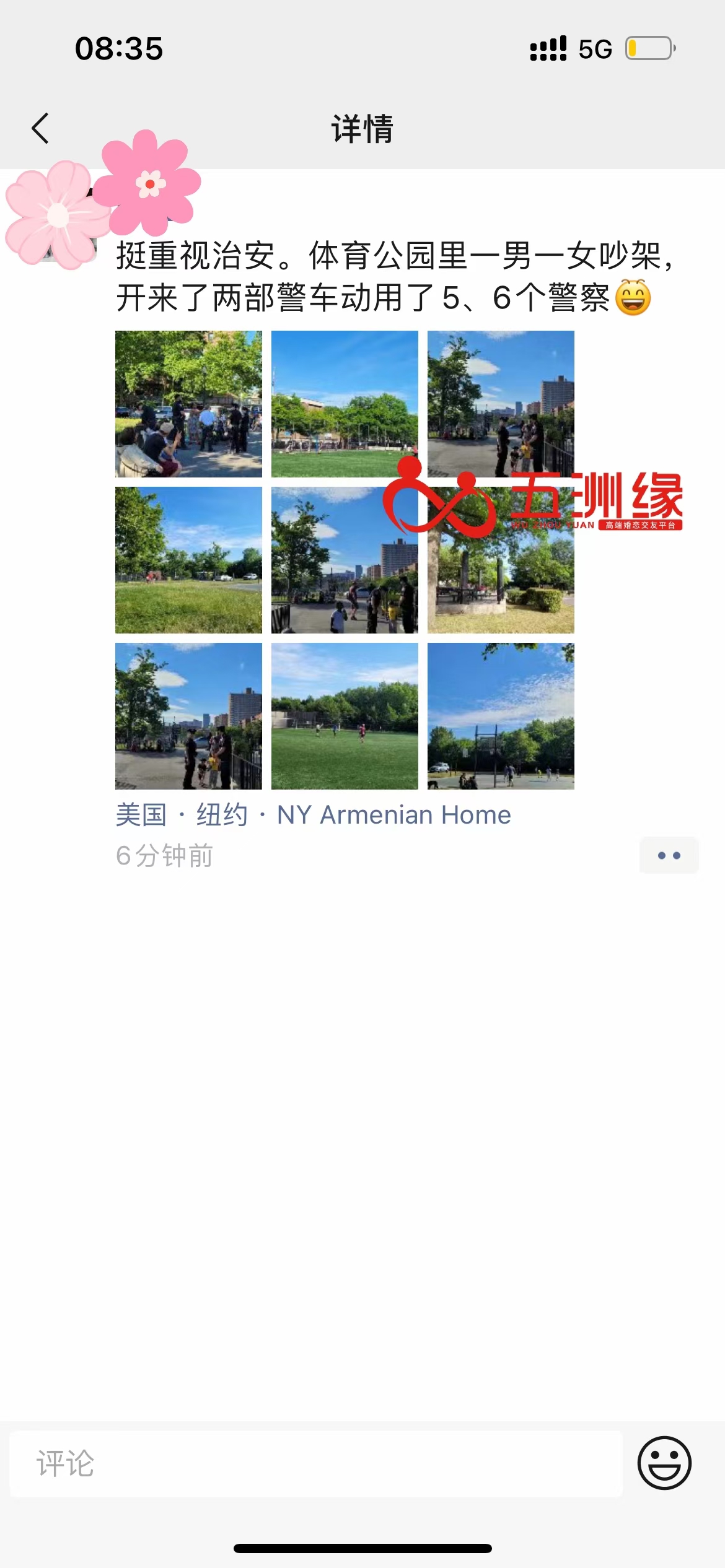725x1568 pixels.
Task: Open the eighth photo of the soccer field
Action: (345, 716)
